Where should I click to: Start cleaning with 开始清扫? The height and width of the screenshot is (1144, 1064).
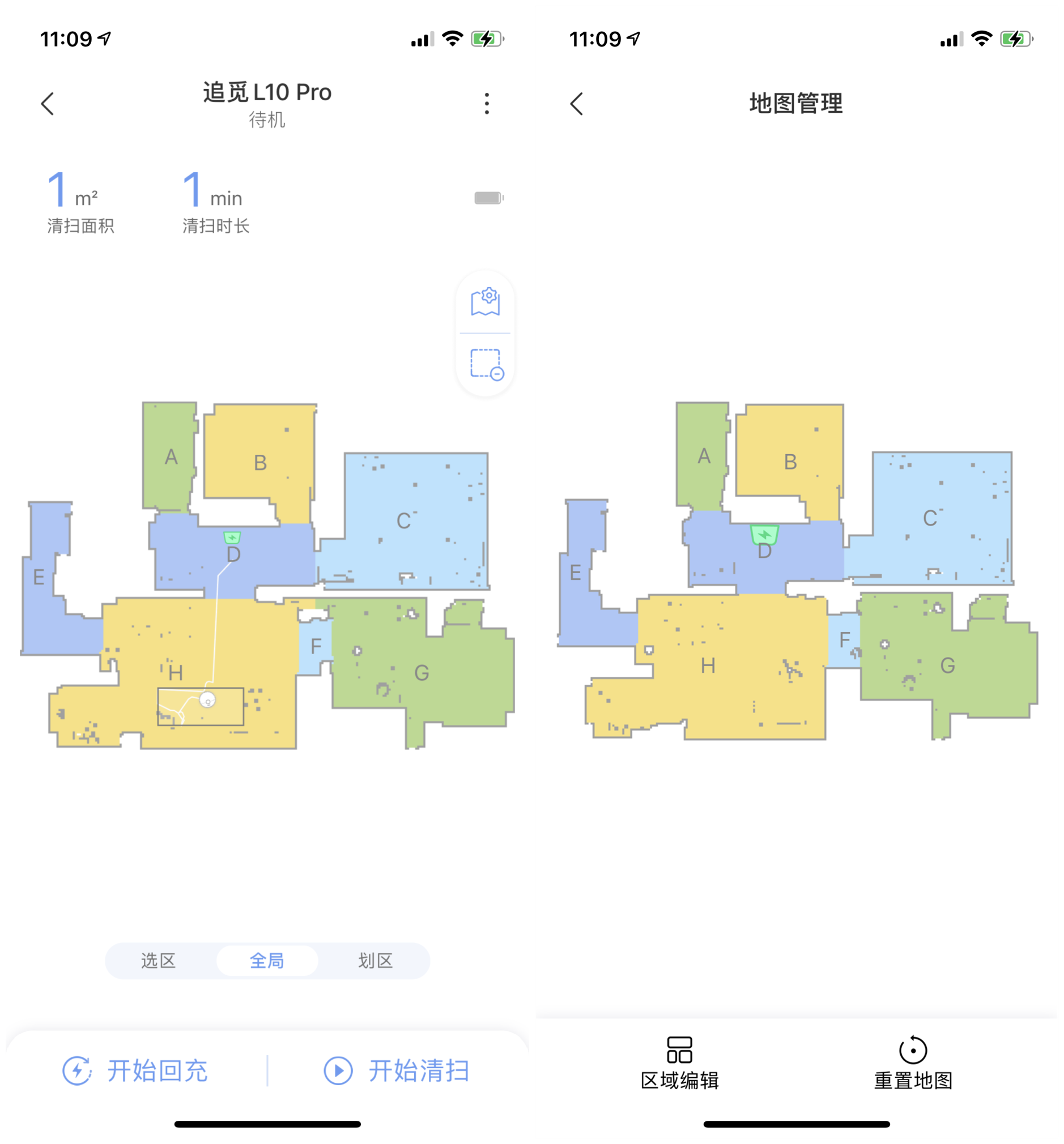click(397, 1071)
